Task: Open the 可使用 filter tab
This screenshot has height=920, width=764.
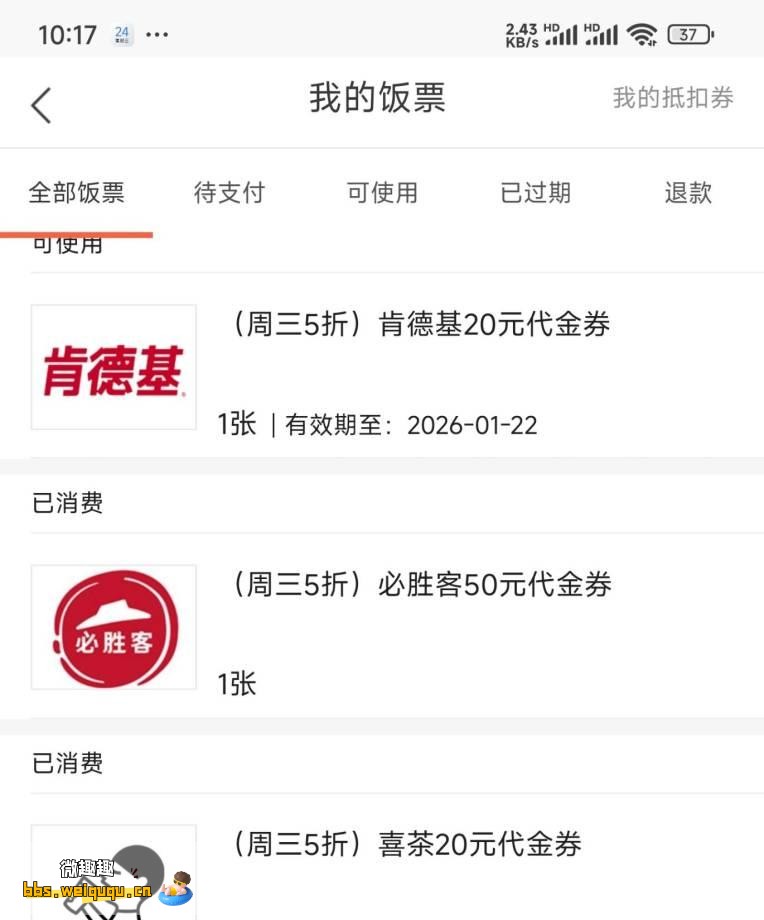Action: pyautogui.click(x=381, y=194)
